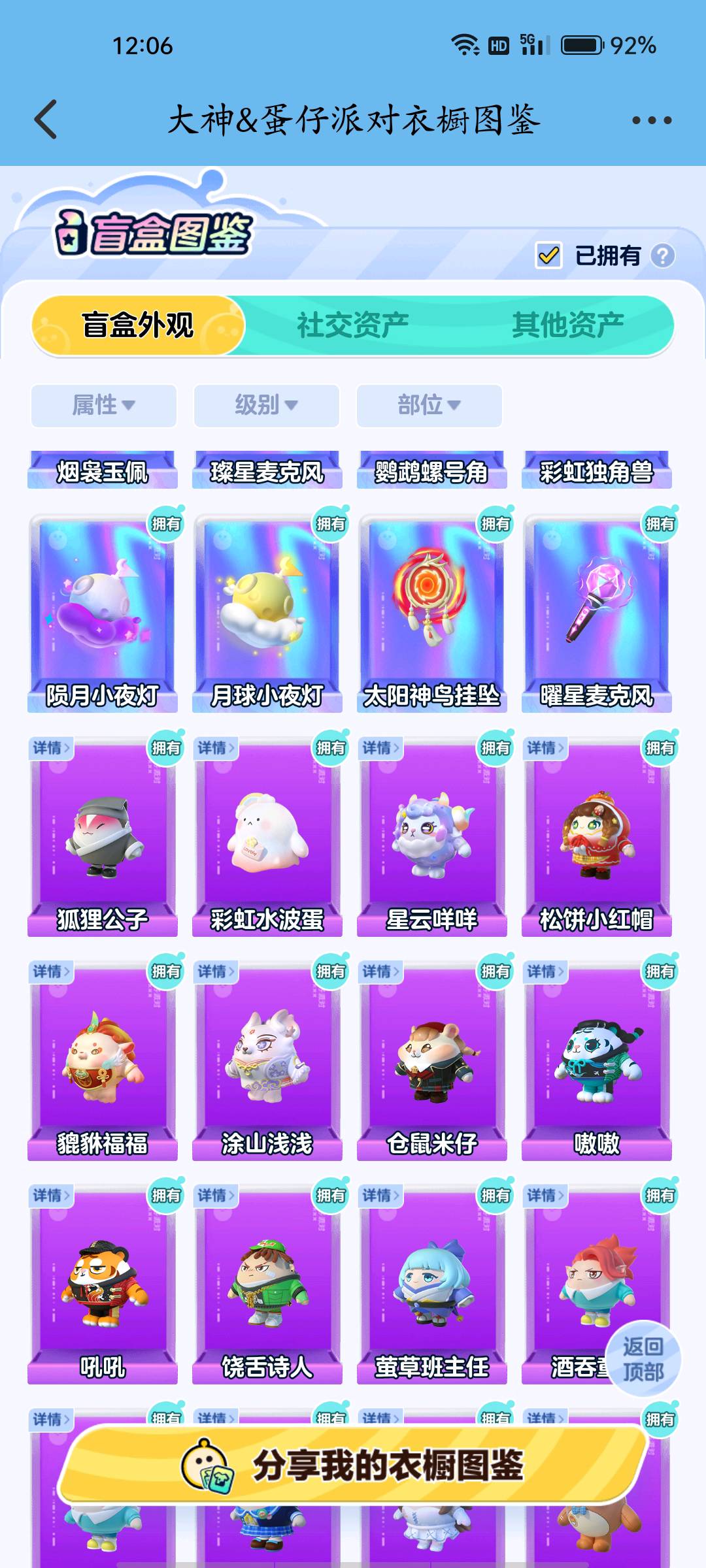706x1568 pixels.
Task: Open the three-dot overflow menu
Action: (x=652, y=120)
